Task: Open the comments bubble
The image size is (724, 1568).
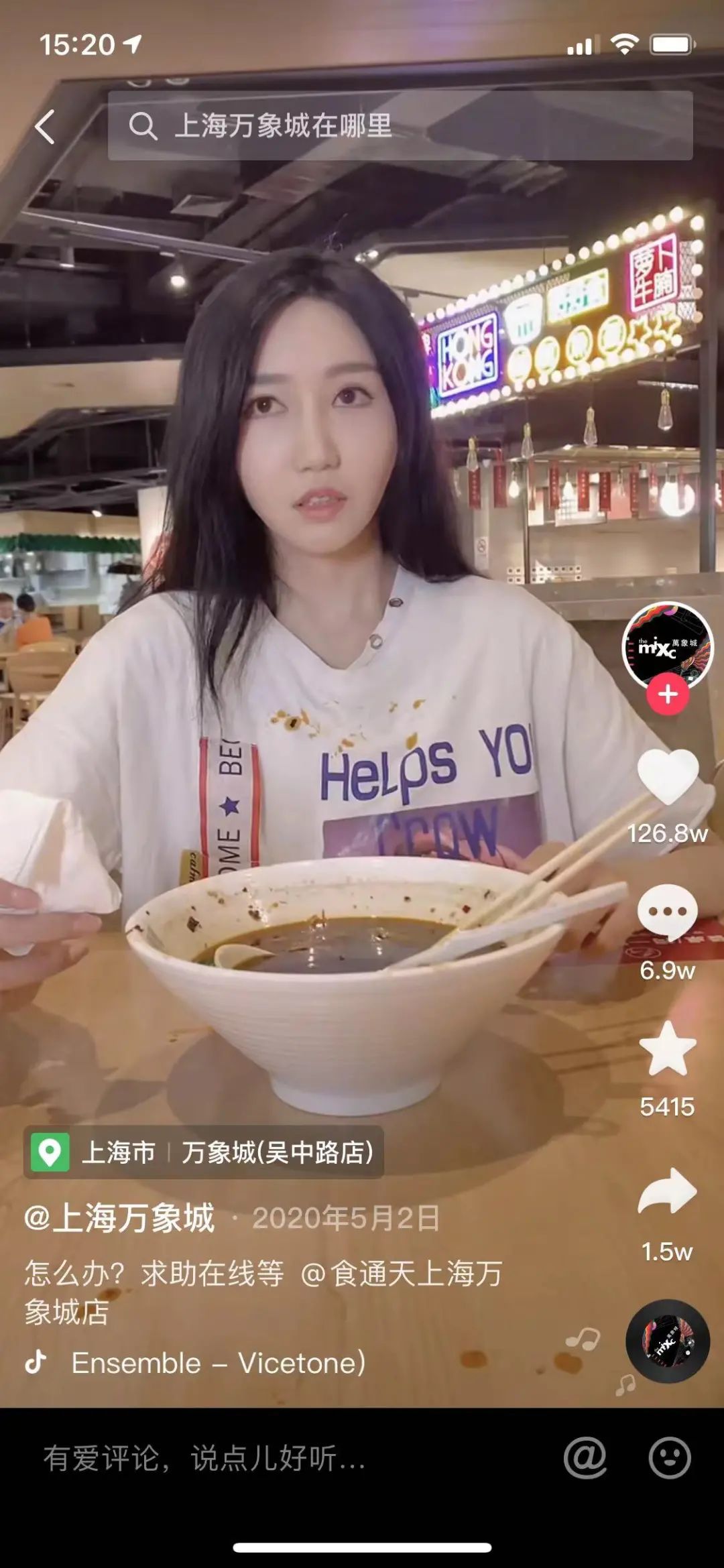Action: pyautogui.click(x=667, y=913)
